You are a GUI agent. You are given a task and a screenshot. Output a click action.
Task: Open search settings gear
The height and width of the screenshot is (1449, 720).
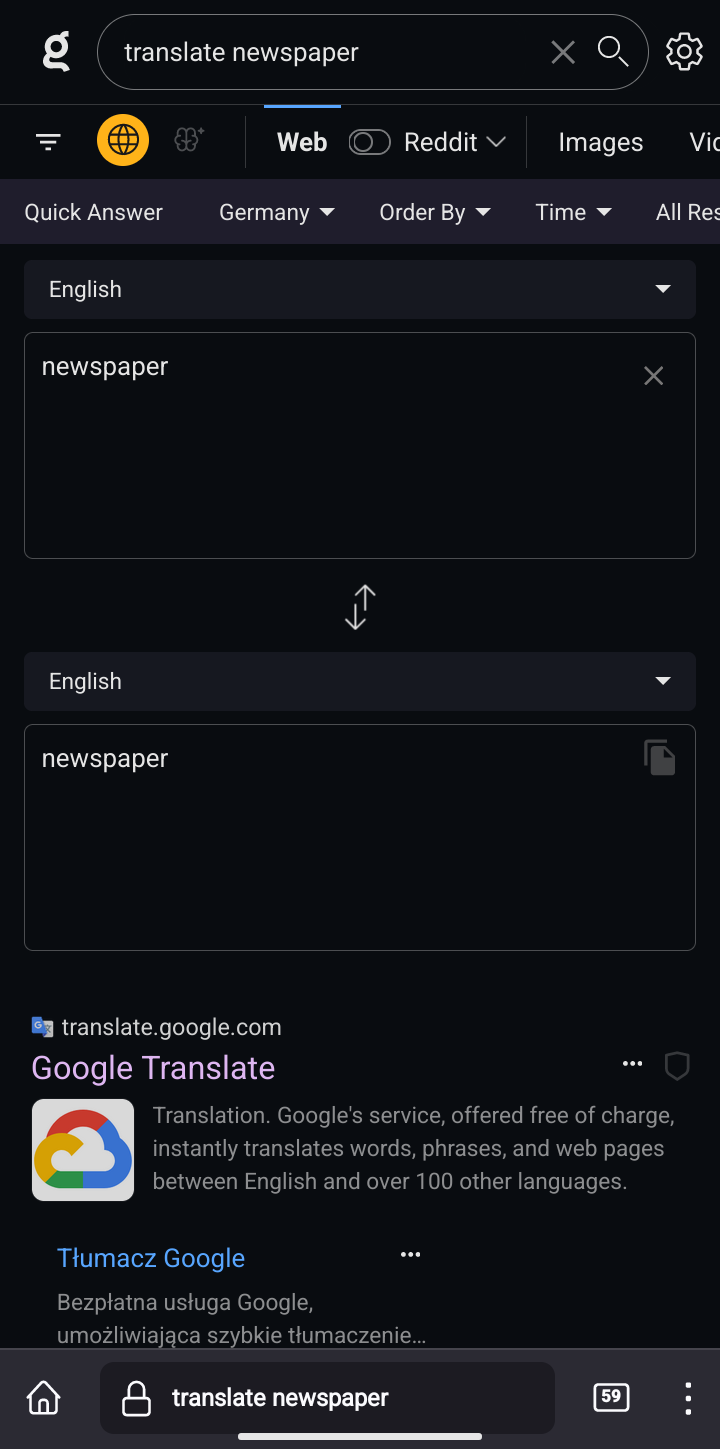click(684, 52)
